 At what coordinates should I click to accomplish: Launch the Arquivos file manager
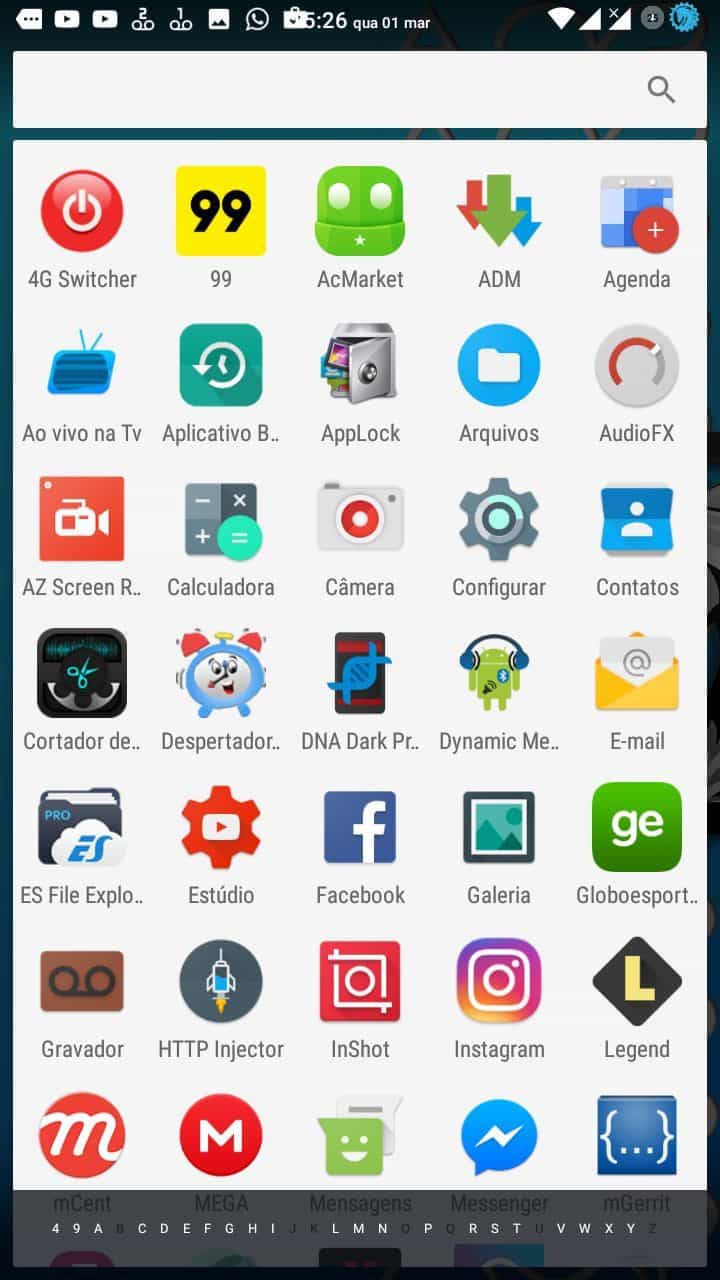[499, 366]
